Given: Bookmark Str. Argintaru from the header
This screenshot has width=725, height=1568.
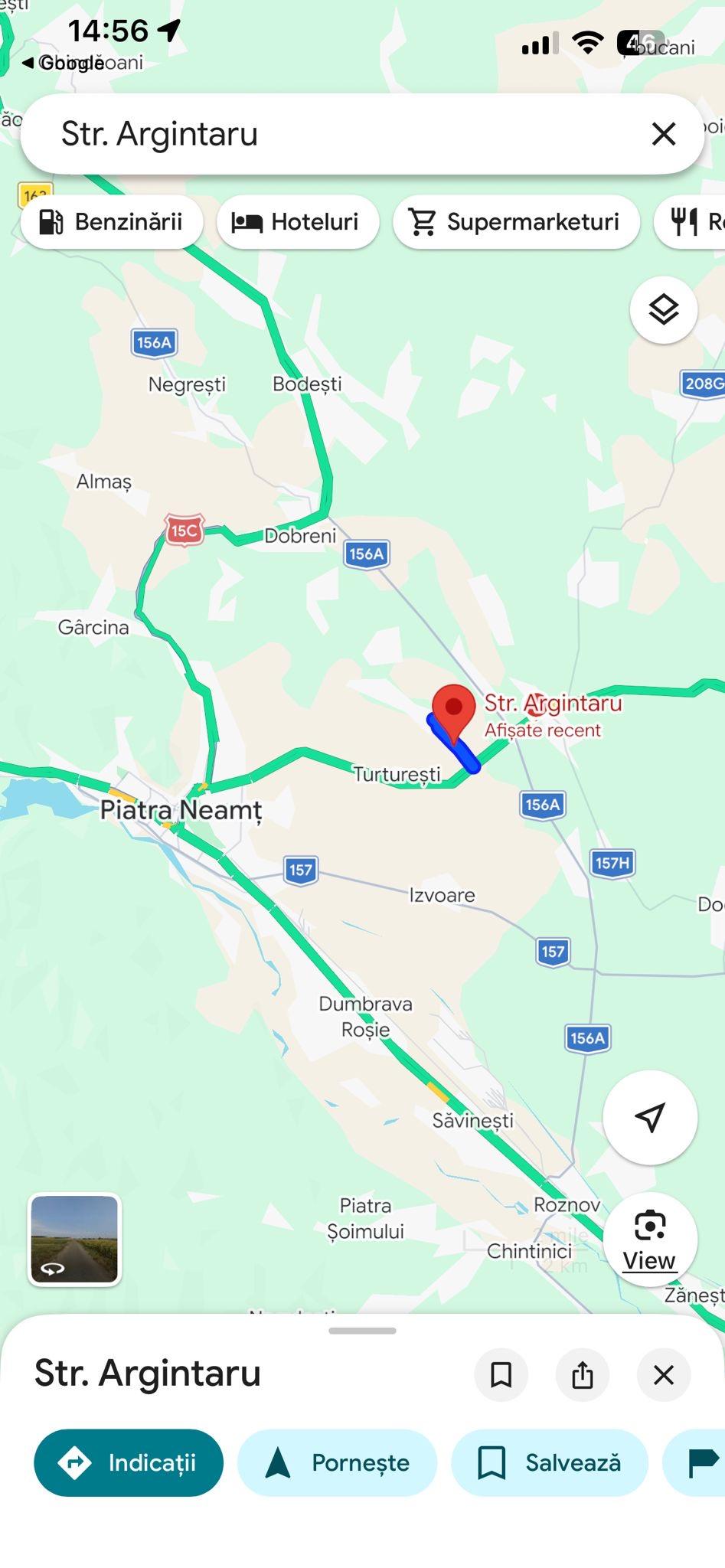Looking at the screenshot, I should pos(501,1374).
